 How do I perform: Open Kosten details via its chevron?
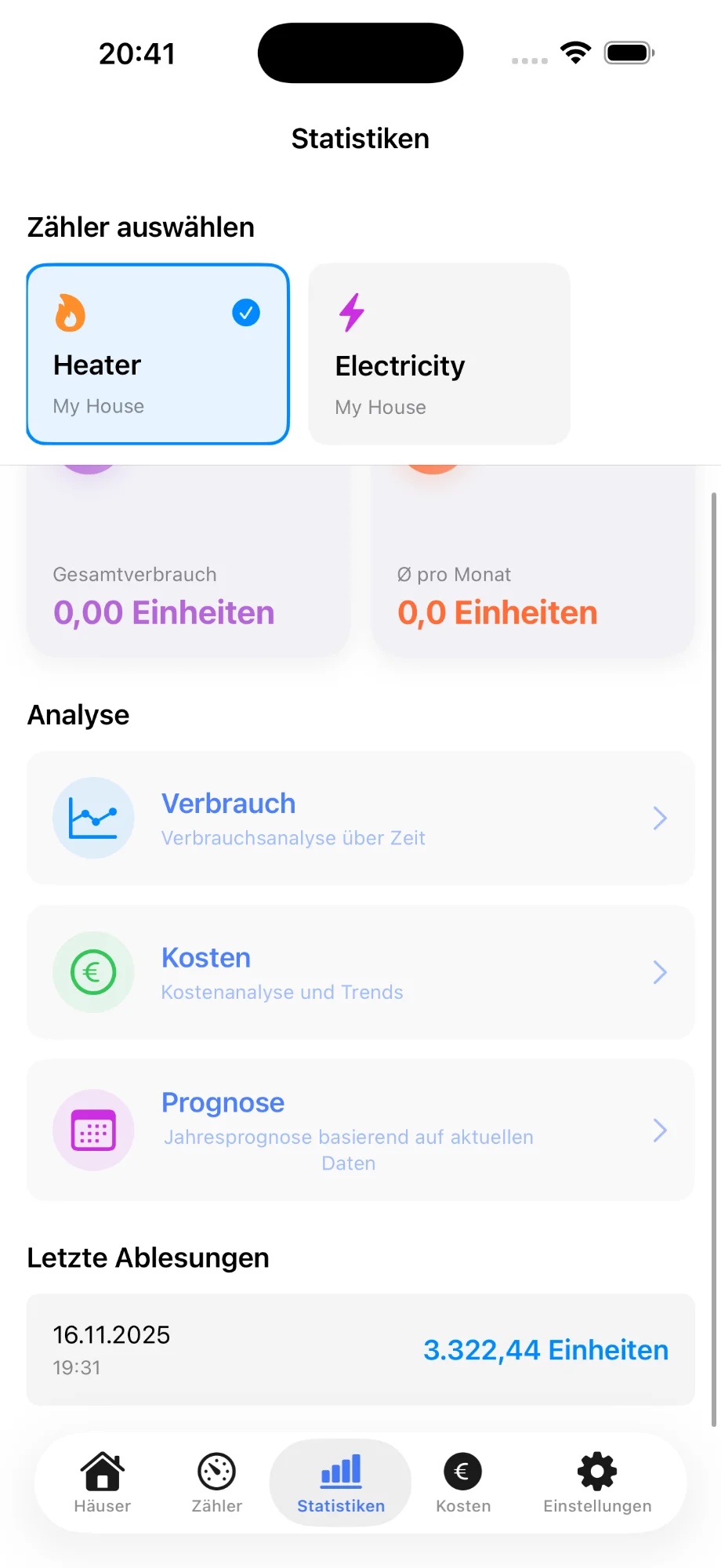659,972
